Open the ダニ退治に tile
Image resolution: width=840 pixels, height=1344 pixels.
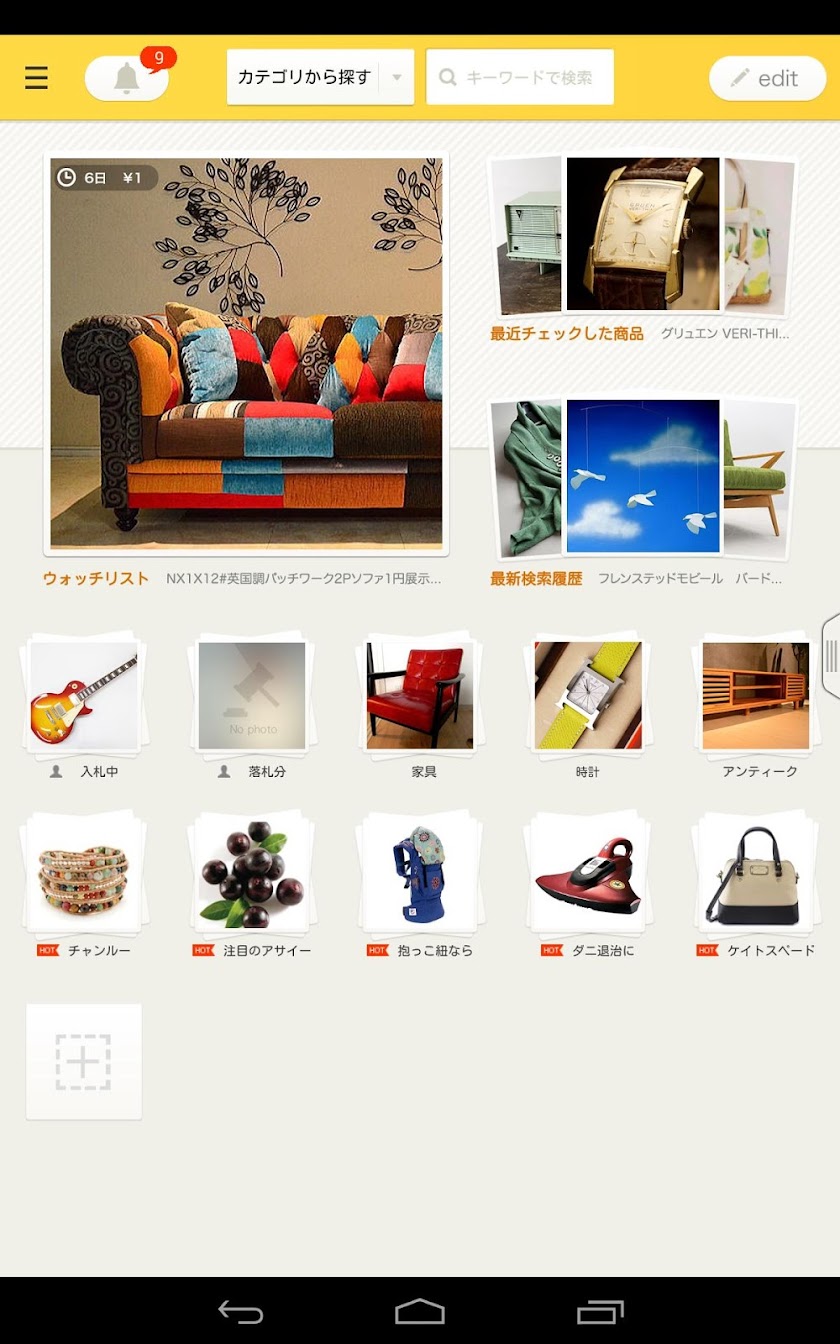[x=588, y=874]
